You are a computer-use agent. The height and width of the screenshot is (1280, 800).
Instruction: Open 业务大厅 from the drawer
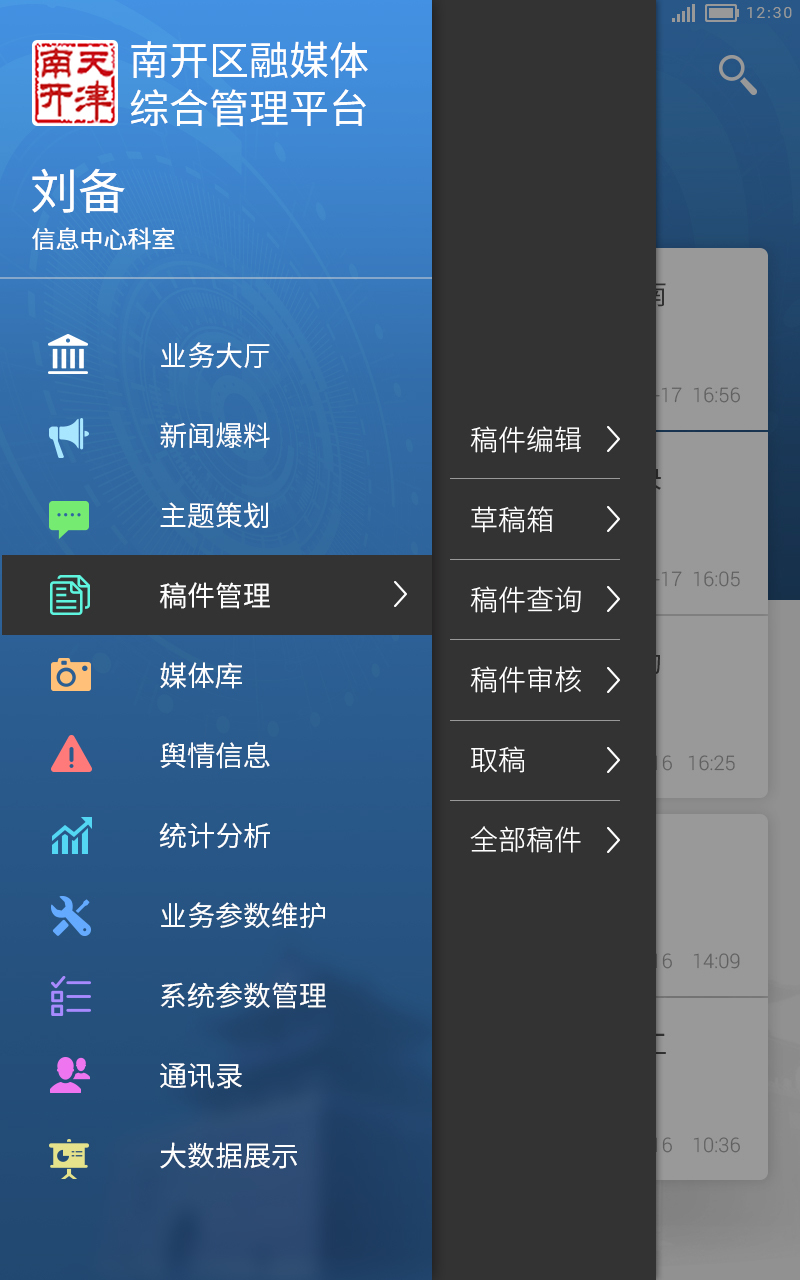coord(216,356)
